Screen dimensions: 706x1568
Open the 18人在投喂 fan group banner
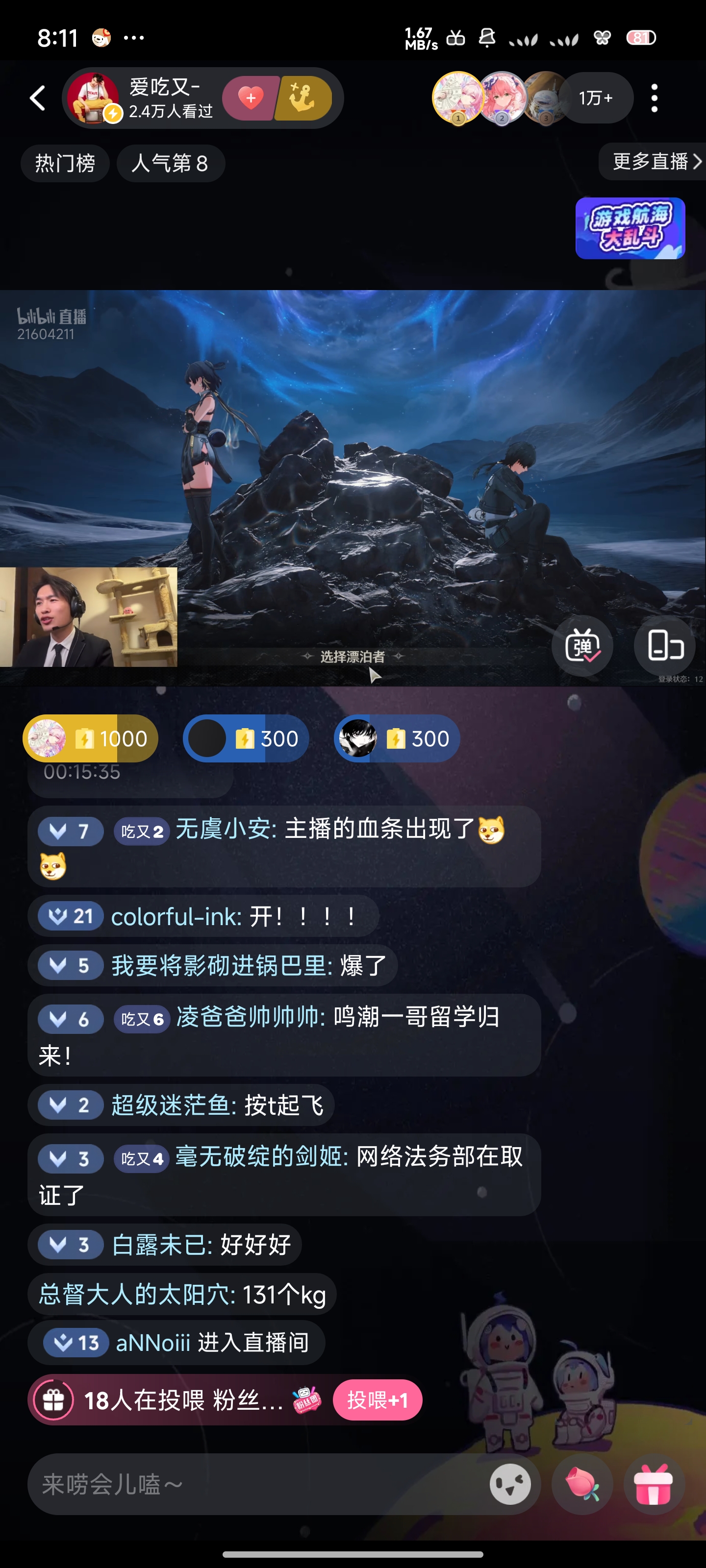[x=176, y=1400]
